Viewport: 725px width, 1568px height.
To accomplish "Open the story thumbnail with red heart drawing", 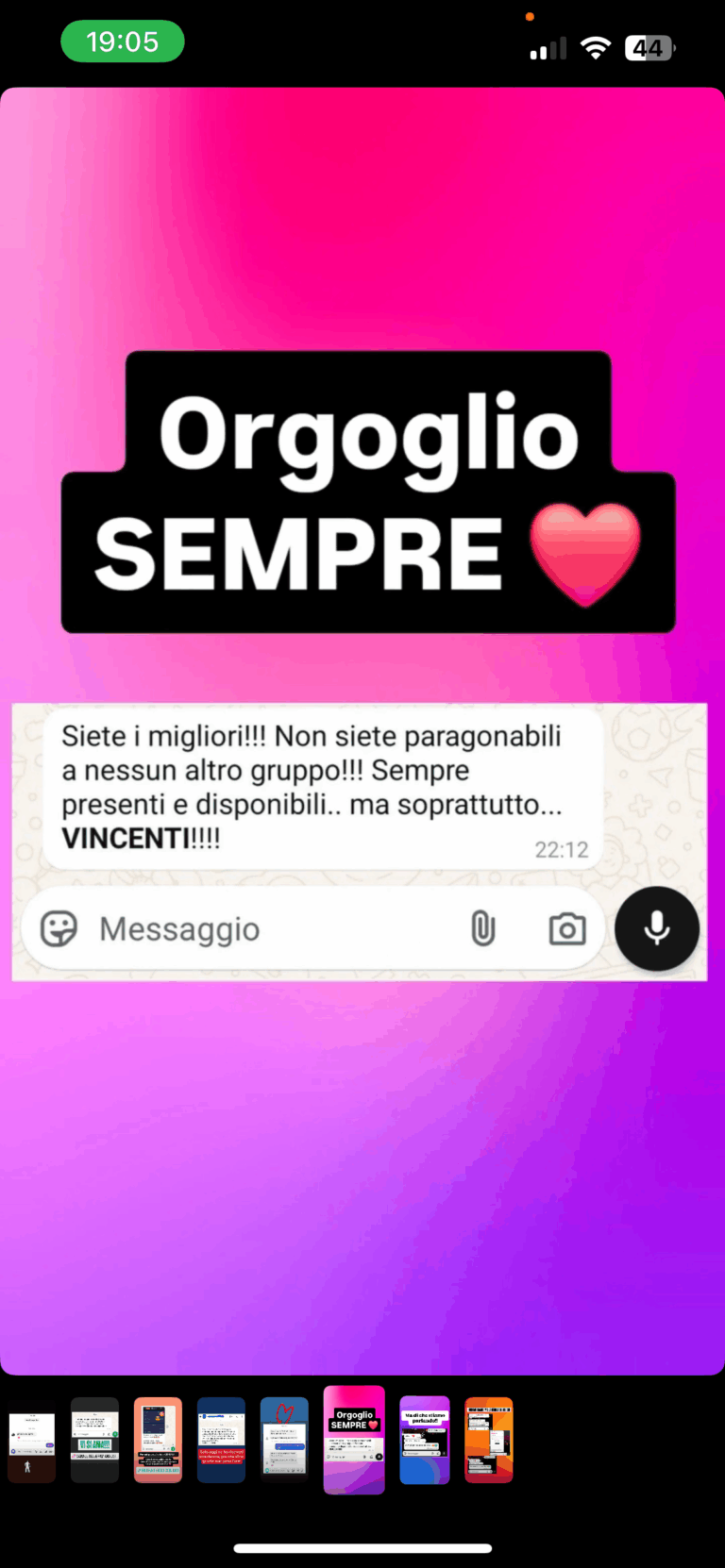I will tap(284, 1440).
